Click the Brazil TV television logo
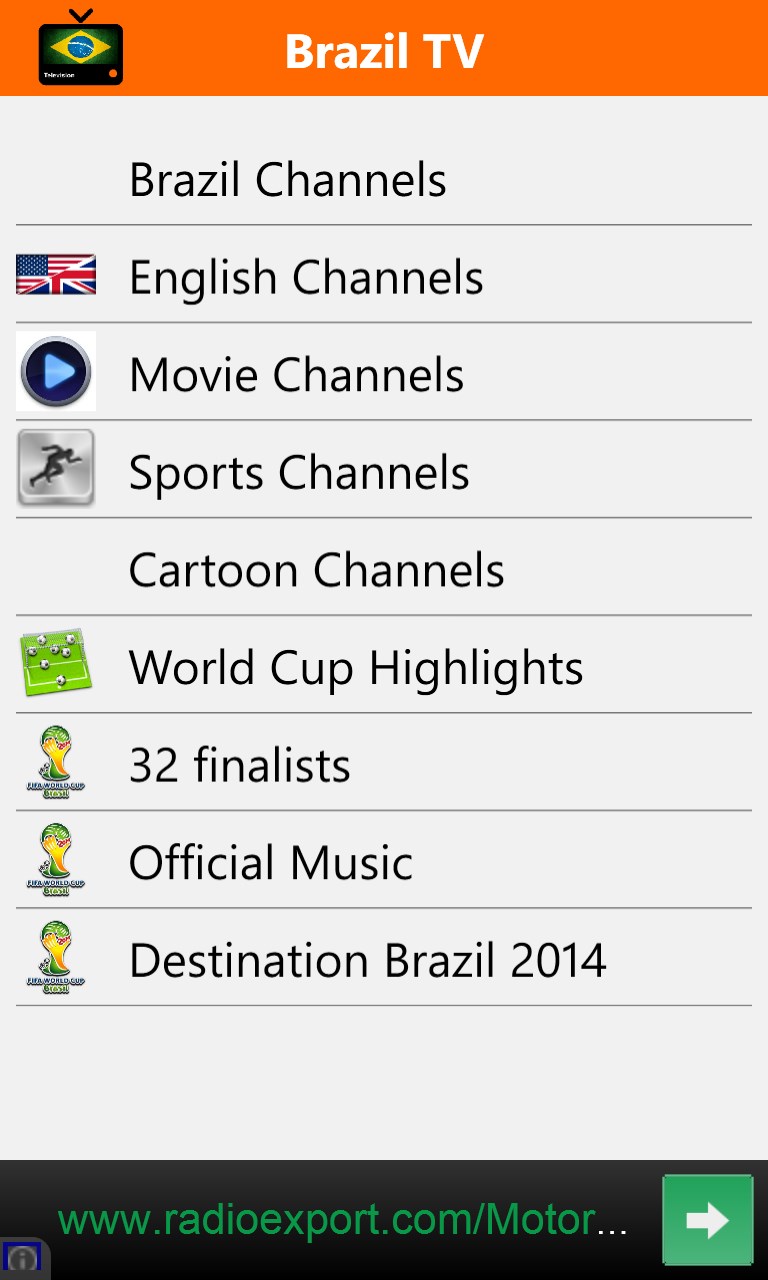This screenshot has height=1280, width=768. (80, 48)
